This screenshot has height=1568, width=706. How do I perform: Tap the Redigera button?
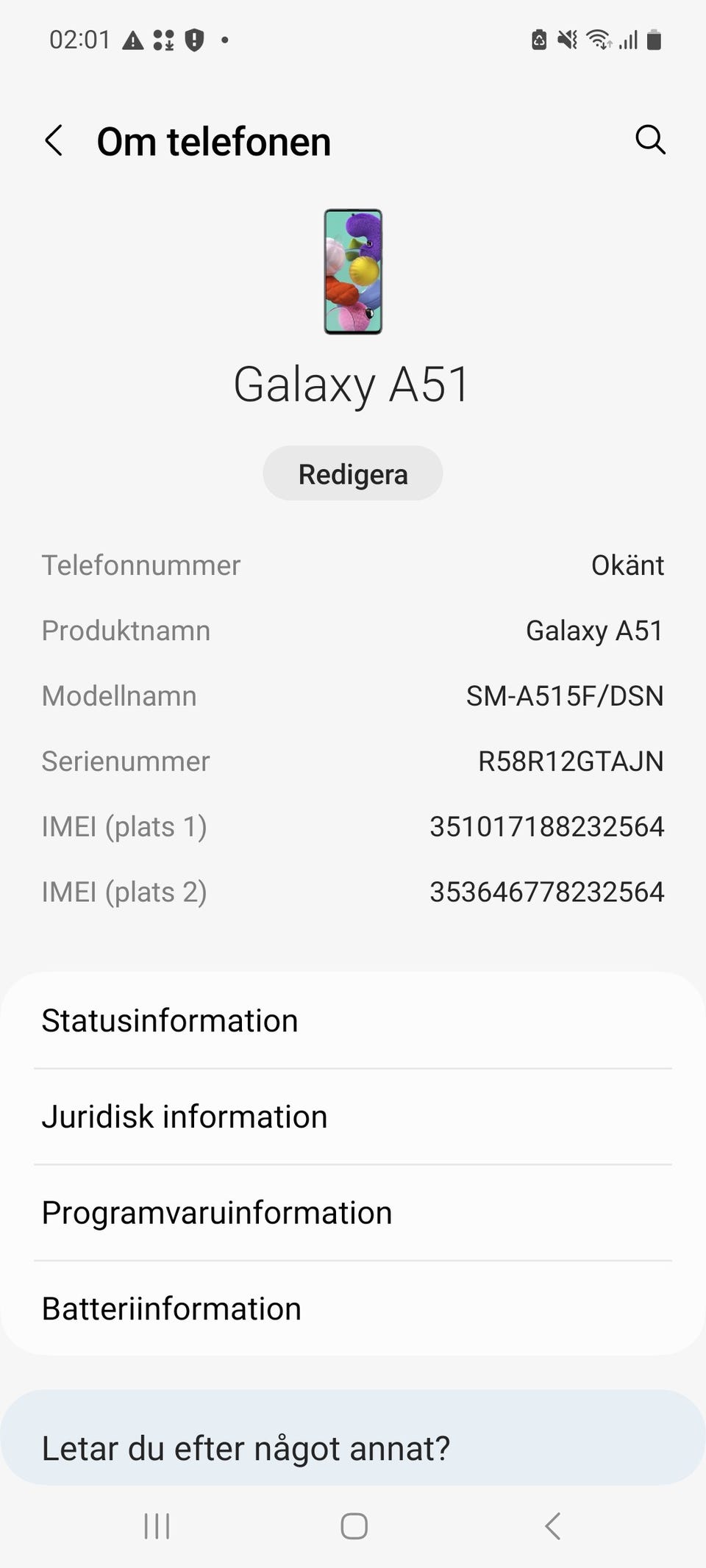[x=352, y=473]
